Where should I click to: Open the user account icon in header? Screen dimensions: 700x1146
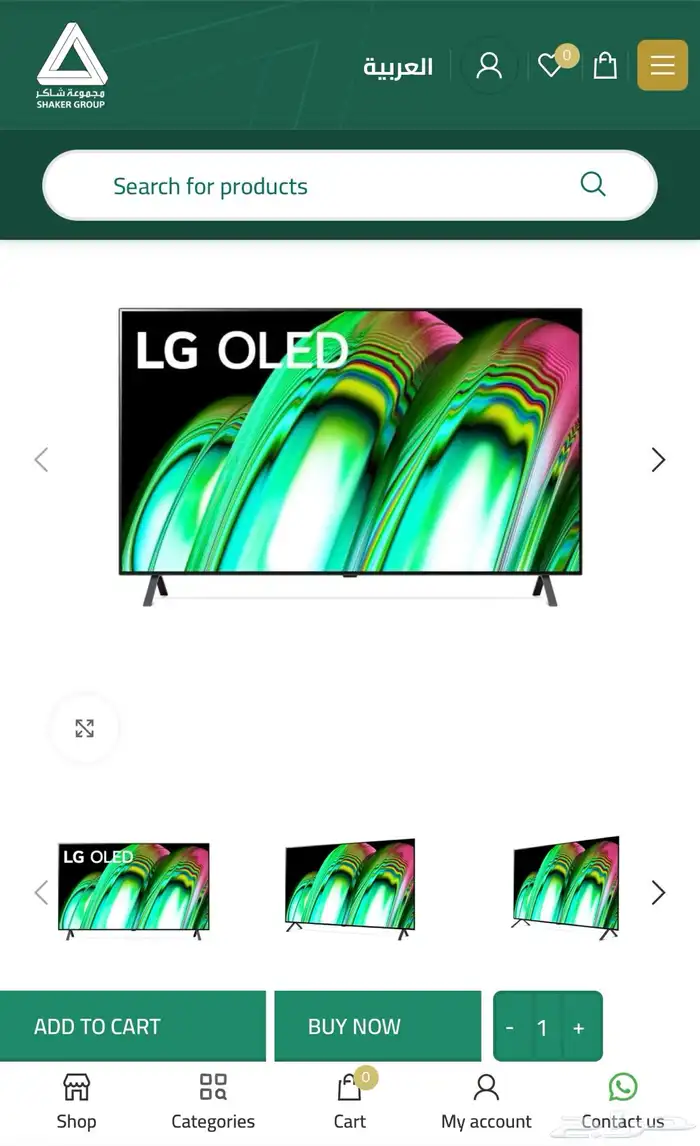489,66
